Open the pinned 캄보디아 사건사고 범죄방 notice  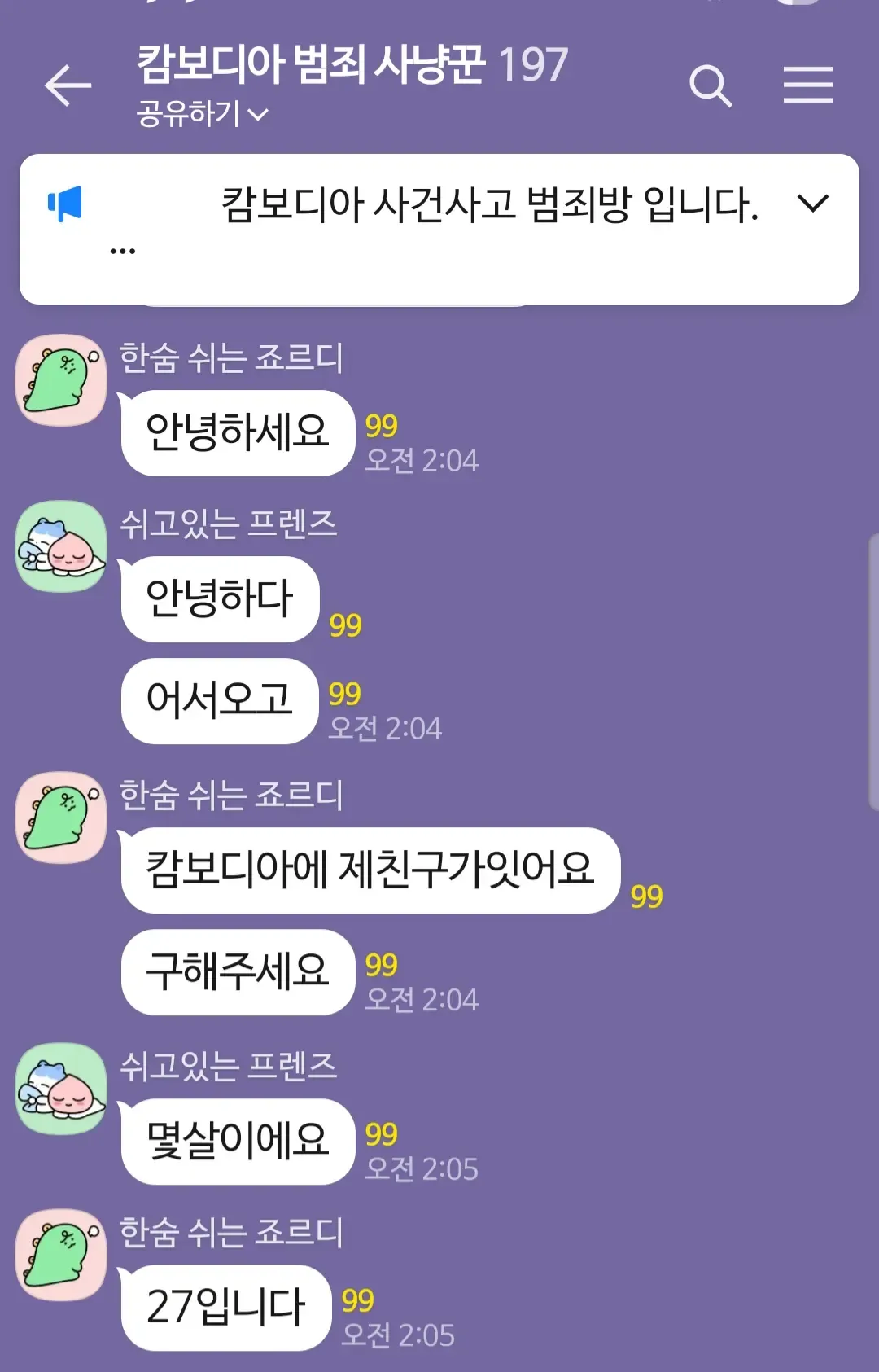pyautogui.click(x=488, y=205)
